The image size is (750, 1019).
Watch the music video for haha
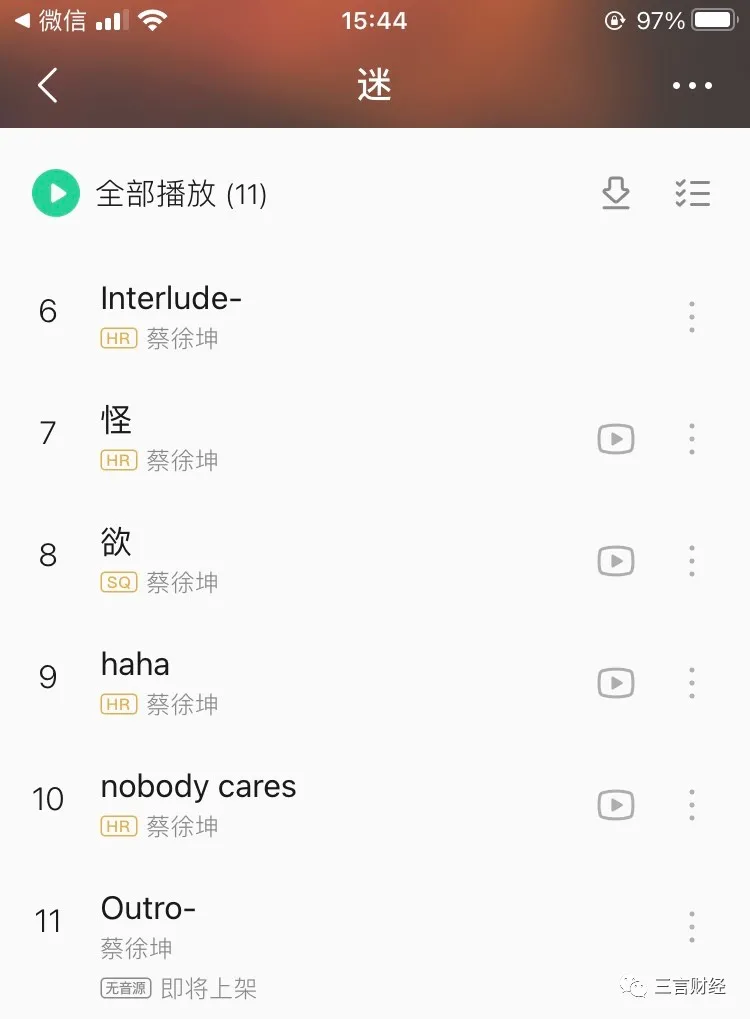coord(616,683)
